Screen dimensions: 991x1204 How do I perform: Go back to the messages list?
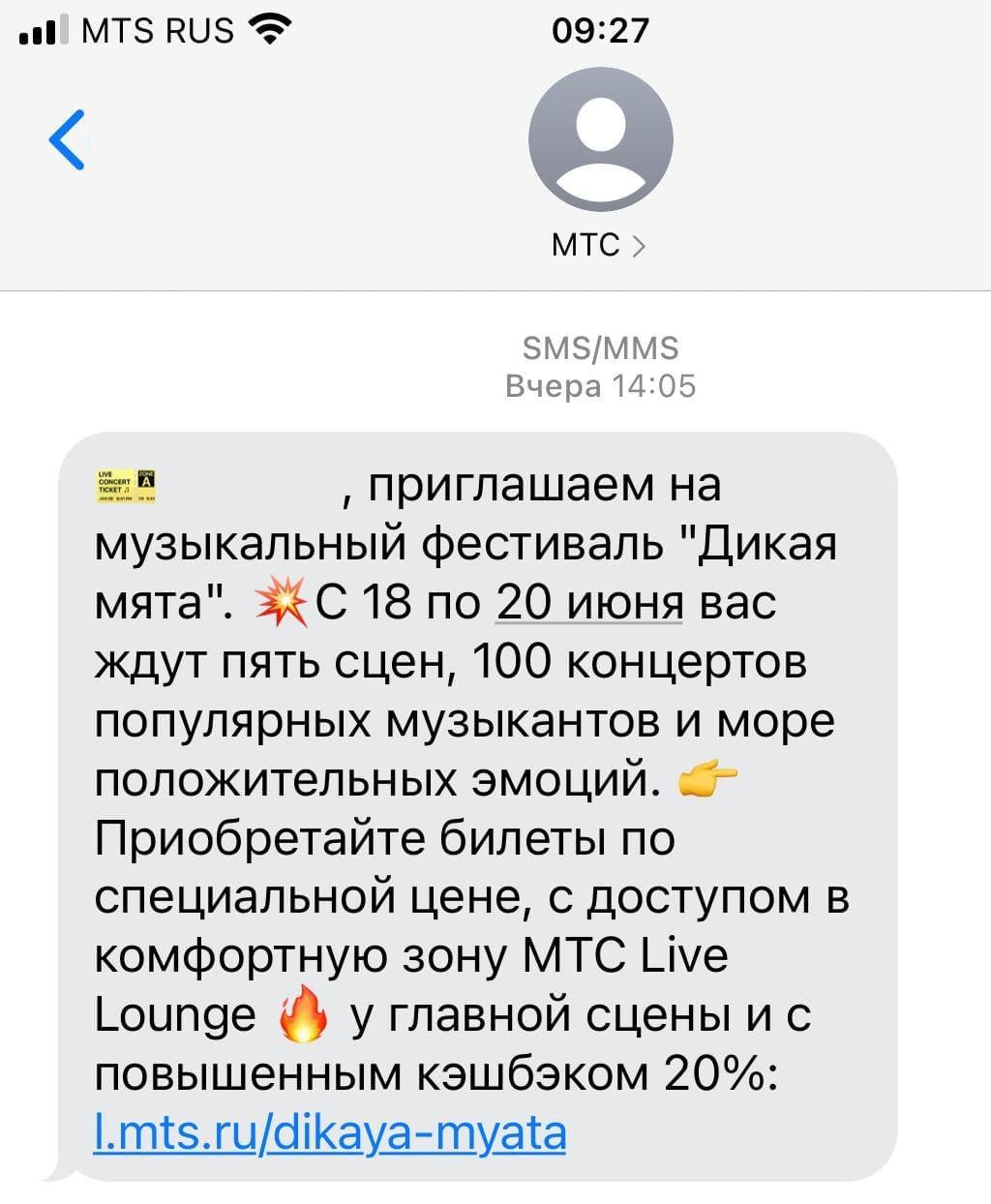click(67, 140)
